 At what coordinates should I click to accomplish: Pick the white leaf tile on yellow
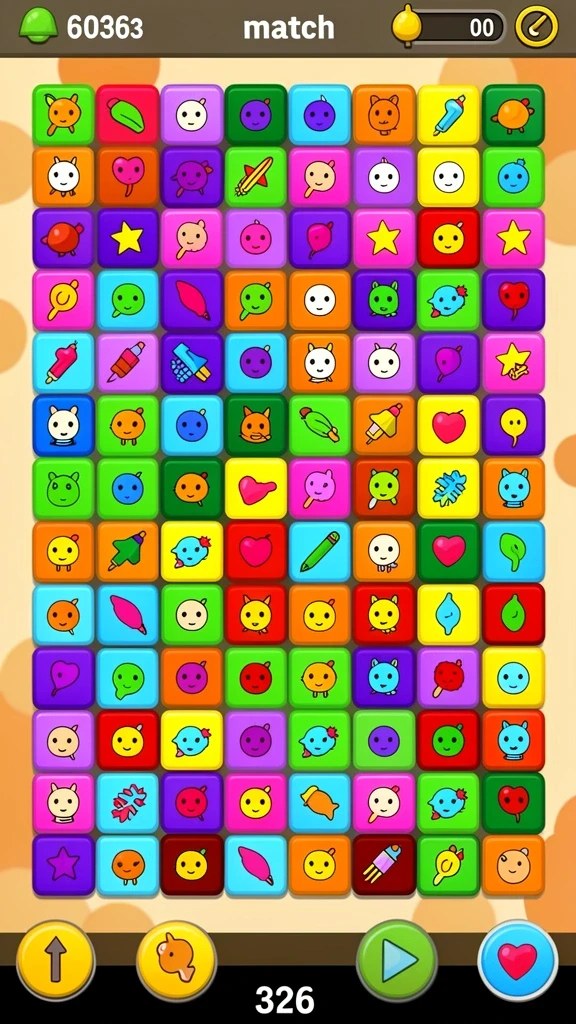448,488
